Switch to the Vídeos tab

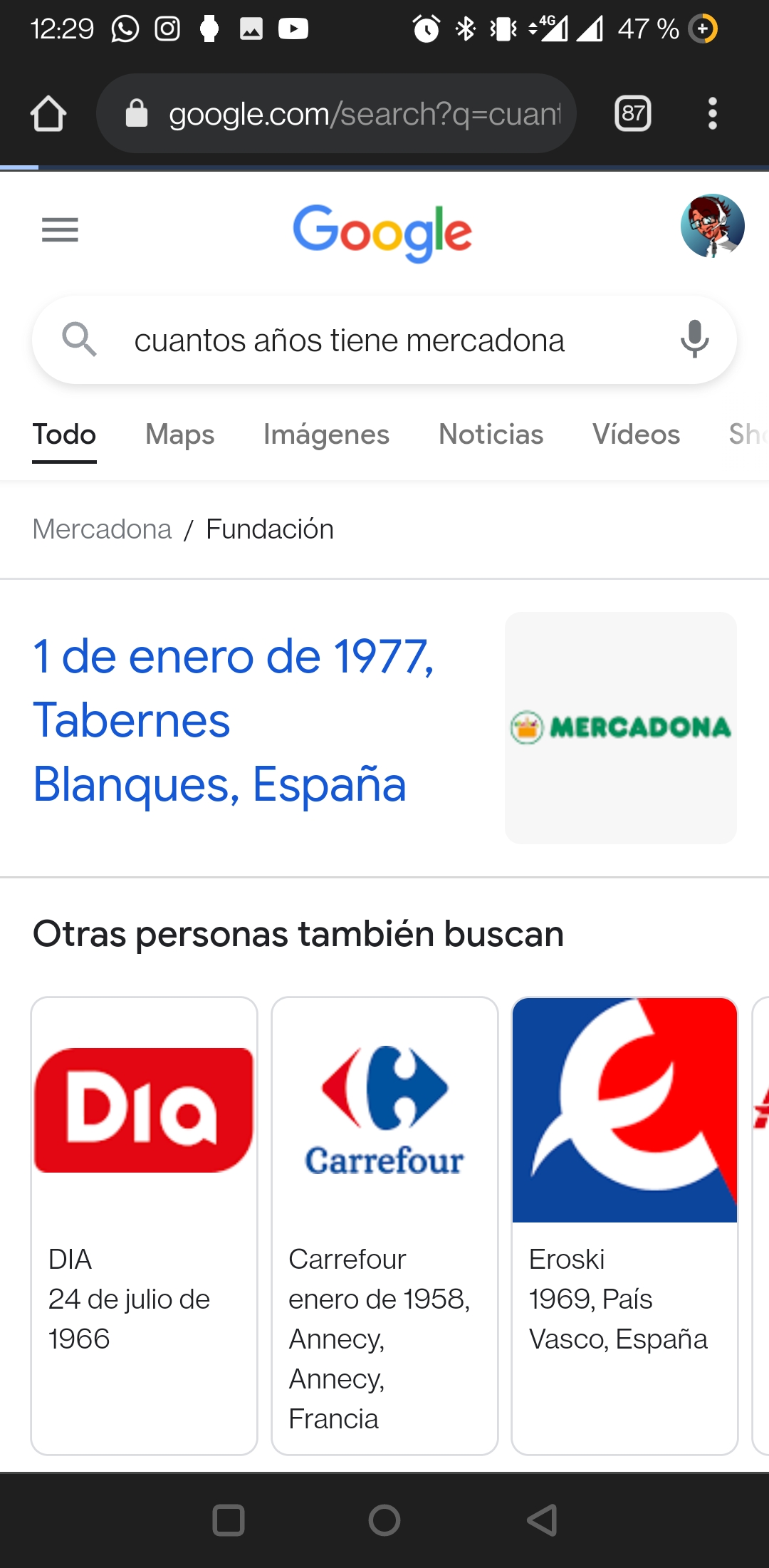coord(636,435)
